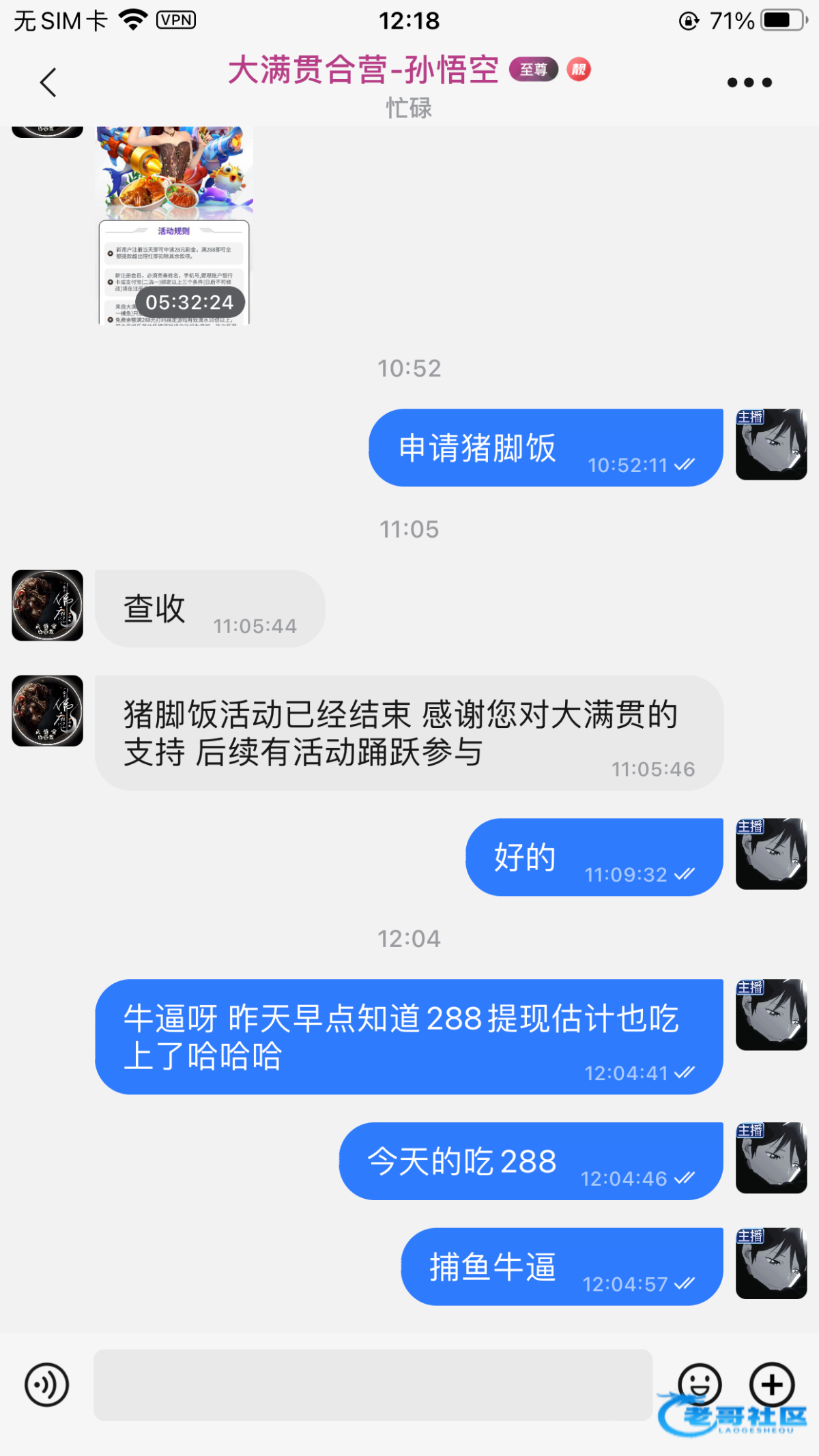Screen dimensions: 819x1456
Task: Go back from the chat
Action: coord(48,83)
